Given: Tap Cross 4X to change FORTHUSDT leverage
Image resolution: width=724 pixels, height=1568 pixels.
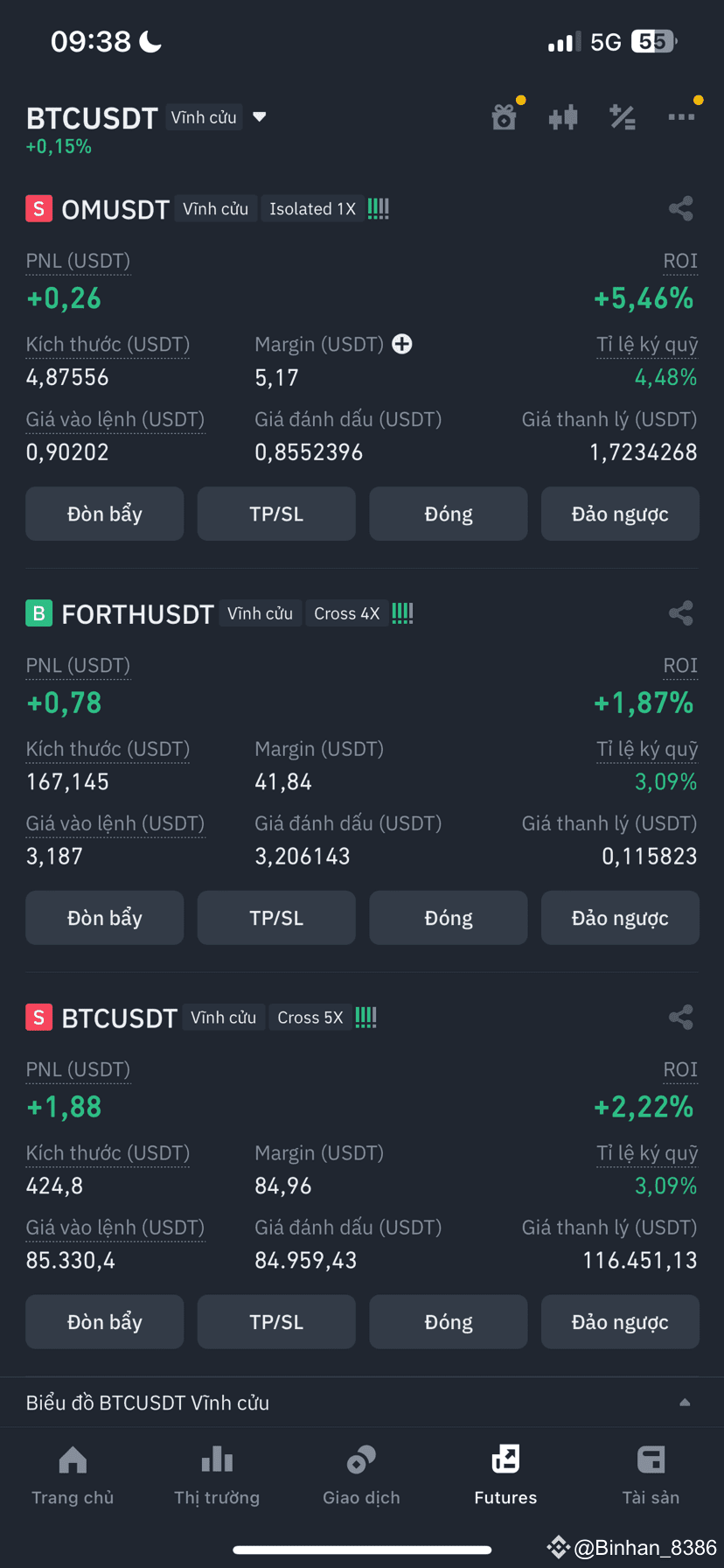Looking at the screenshot, I should pyautogui.click(x=346, y=612).
